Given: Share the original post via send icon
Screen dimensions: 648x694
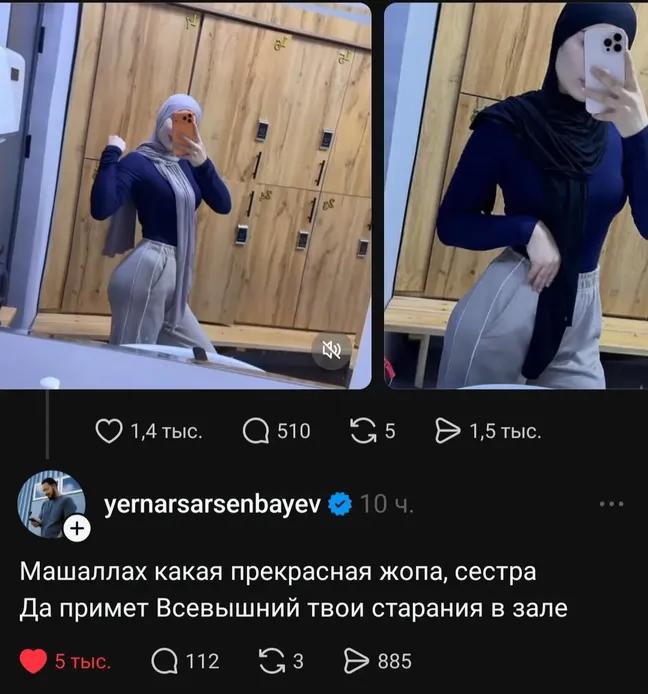Looking at the screenshot, I should point(446,432).
